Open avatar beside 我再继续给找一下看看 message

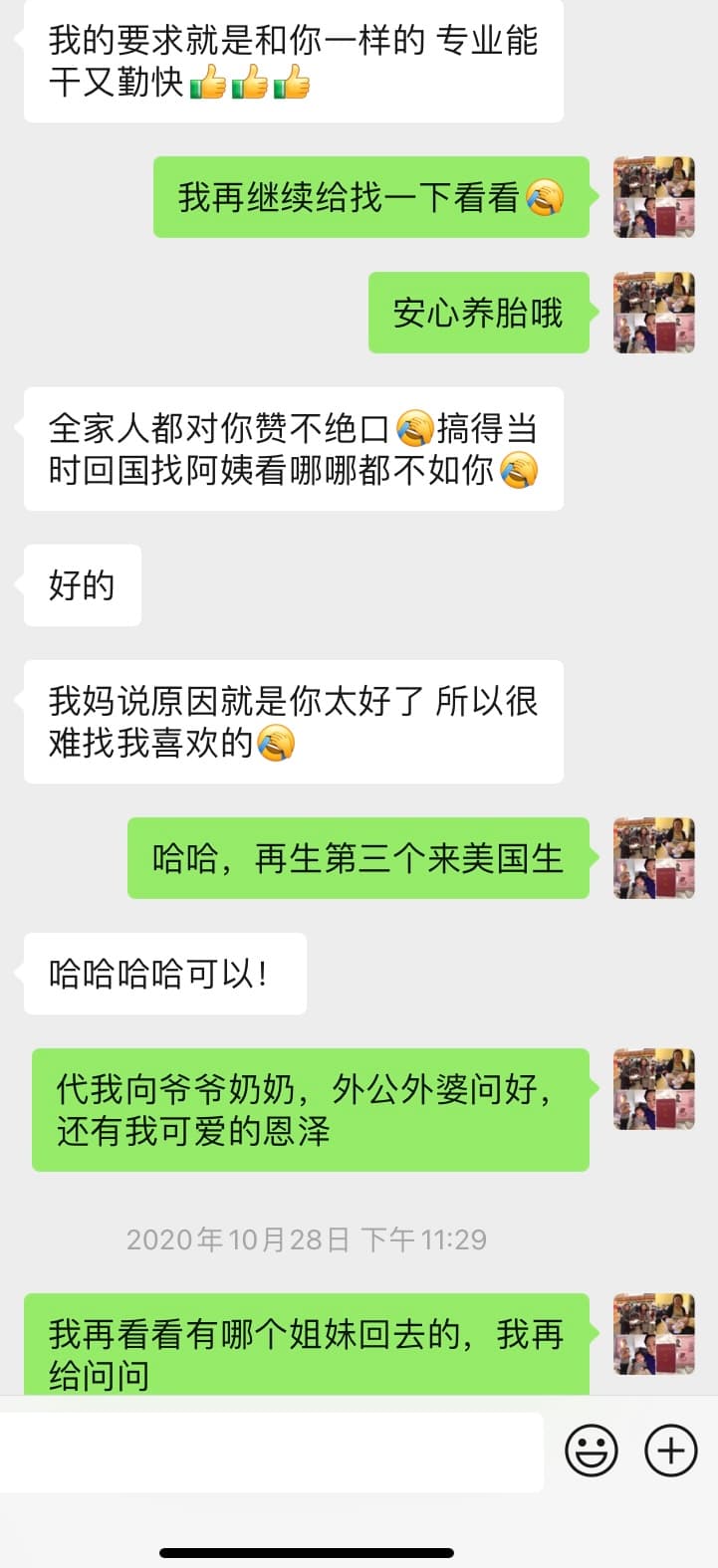click(x=654, y=197)
